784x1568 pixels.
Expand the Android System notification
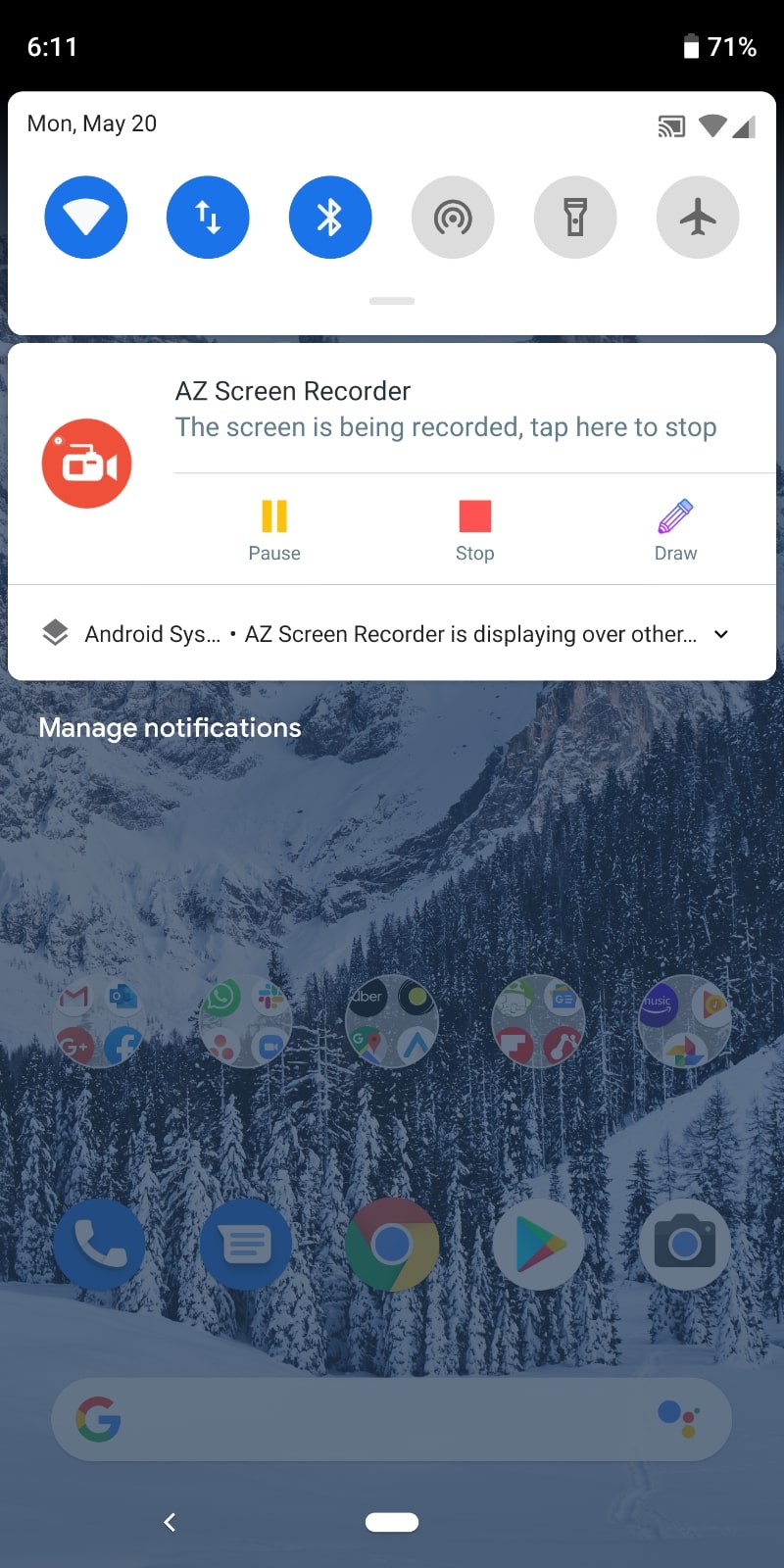click(721, 634)
